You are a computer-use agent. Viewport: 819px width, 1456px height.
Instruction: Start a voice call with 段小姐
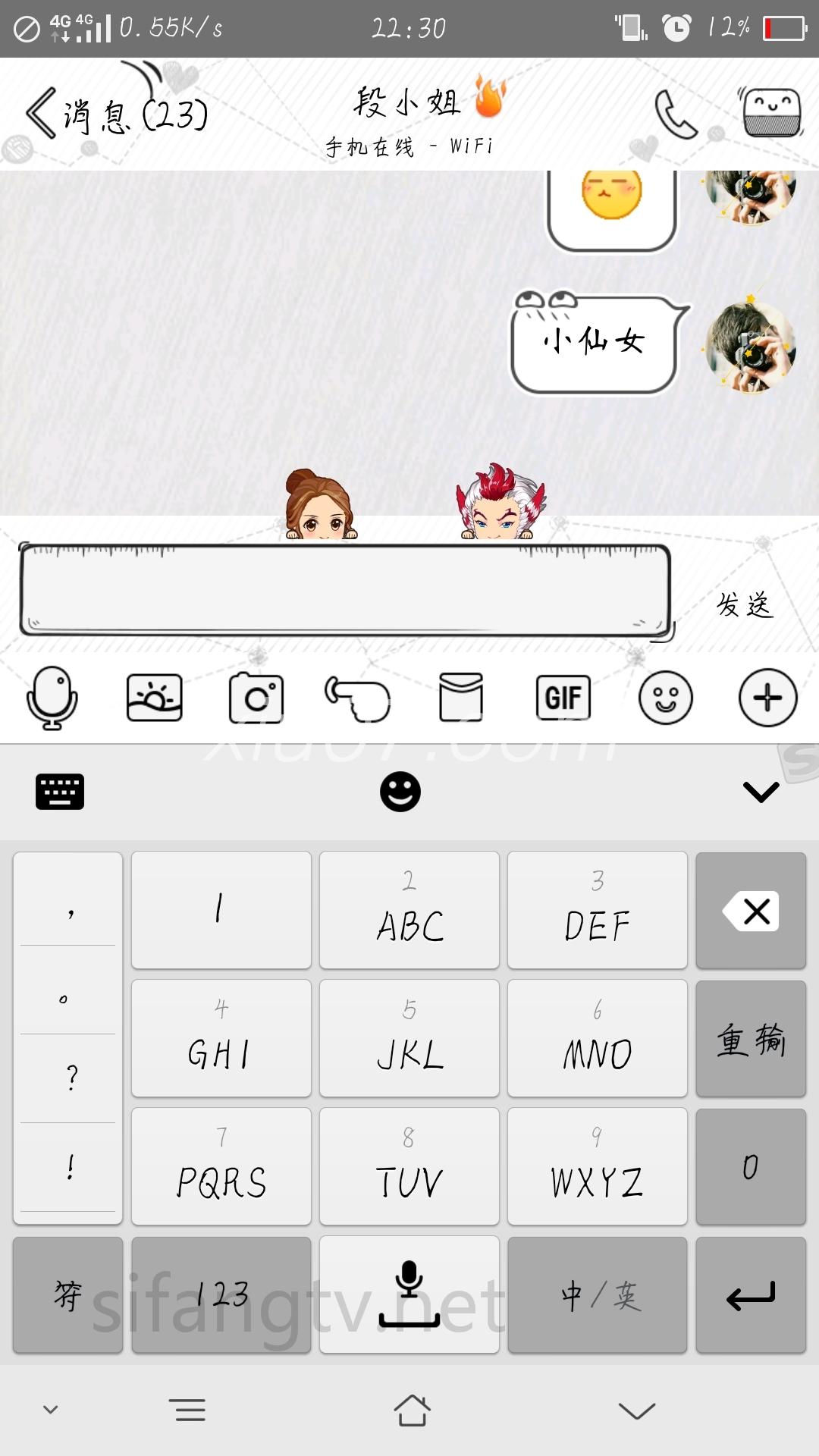675,114
